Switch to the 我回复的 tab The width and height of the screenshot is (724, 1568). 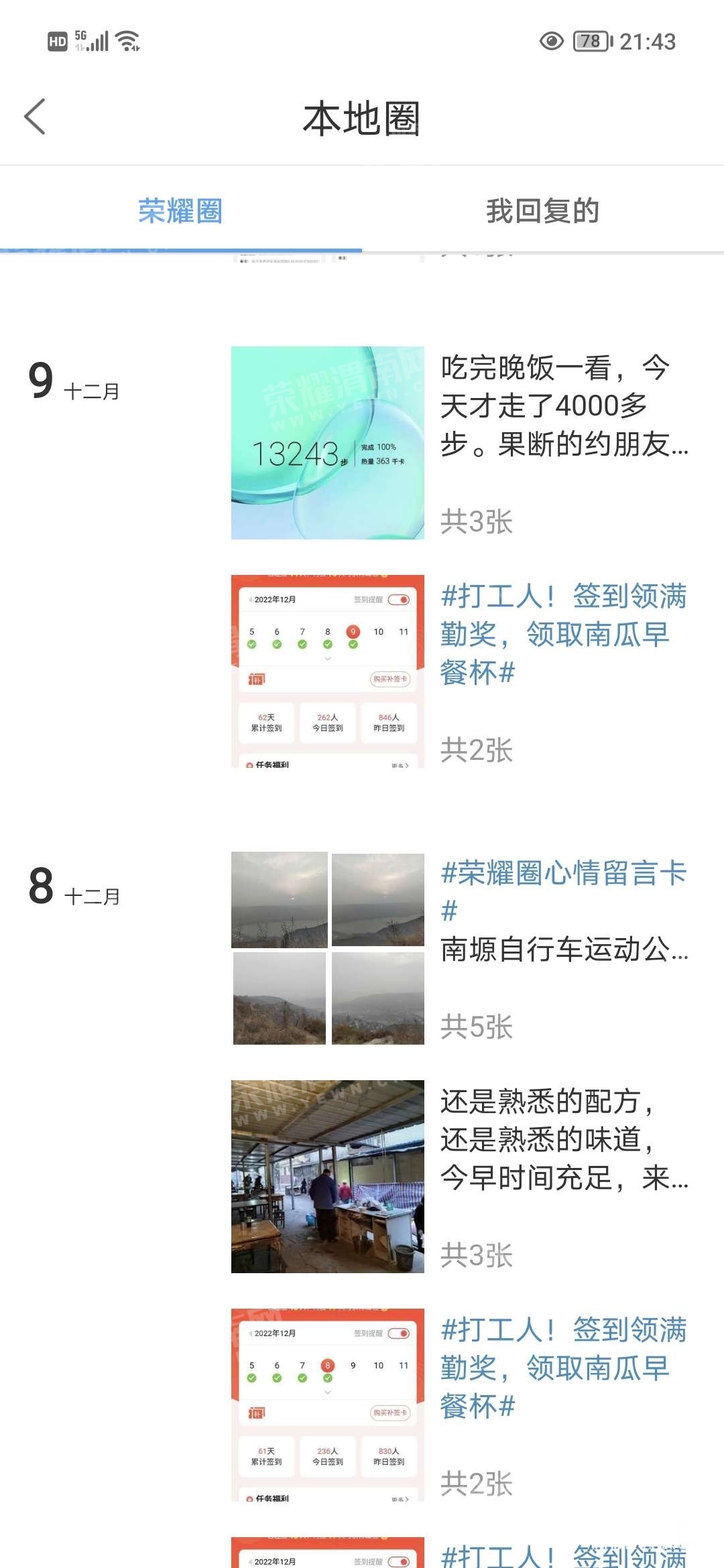tap(542, 211)
